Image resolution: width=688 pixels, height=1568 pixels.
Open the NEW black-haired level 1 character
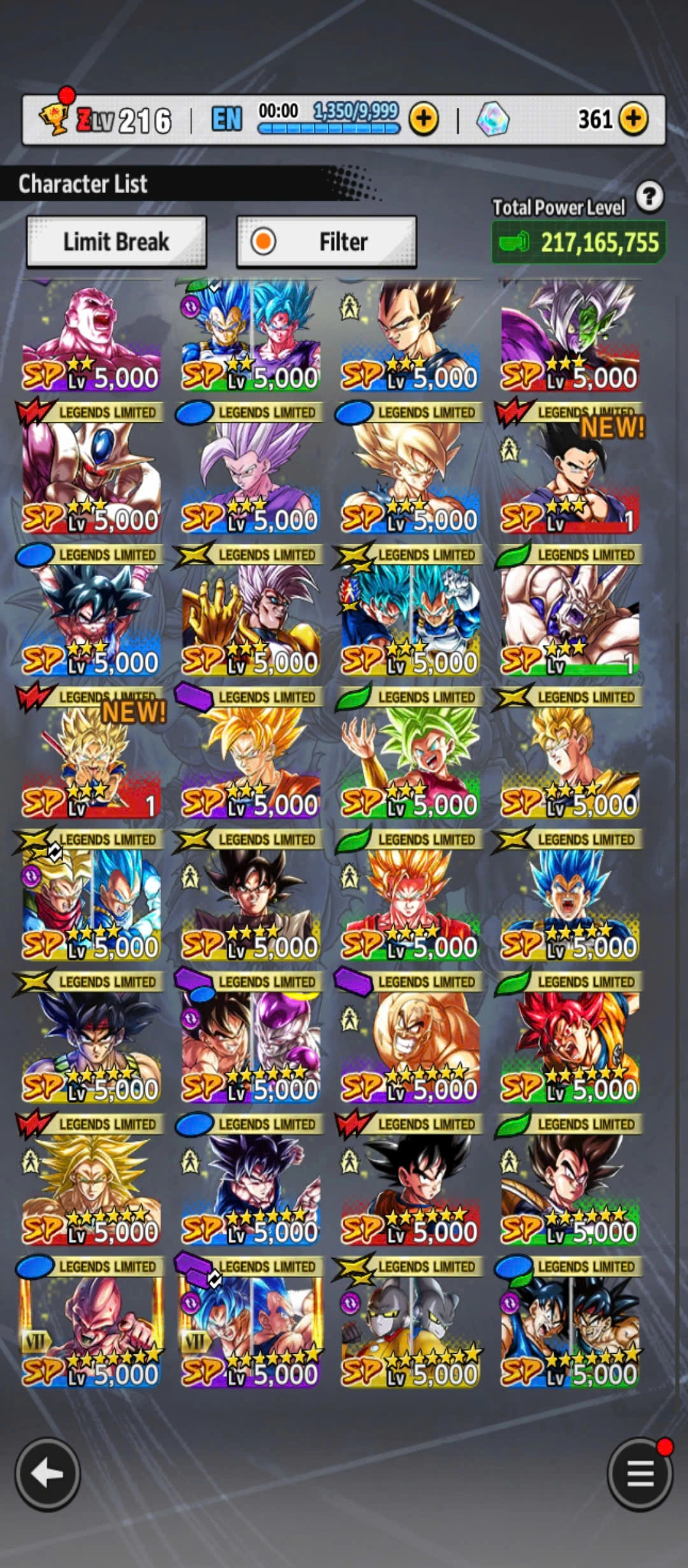[x=569, y=472]
